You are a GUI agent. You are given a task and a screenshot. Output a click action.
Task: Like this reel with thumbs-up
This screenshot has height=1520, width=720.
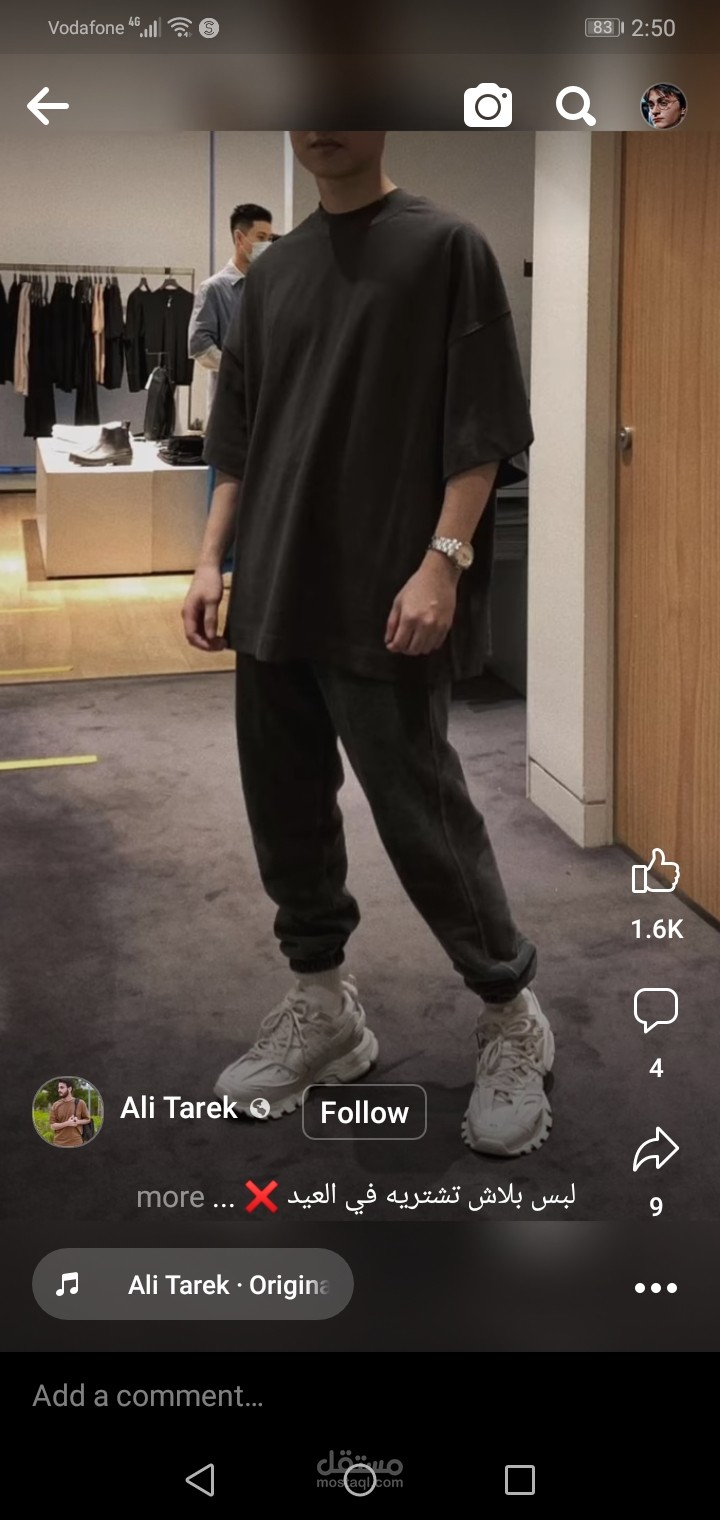coord(656,872)
